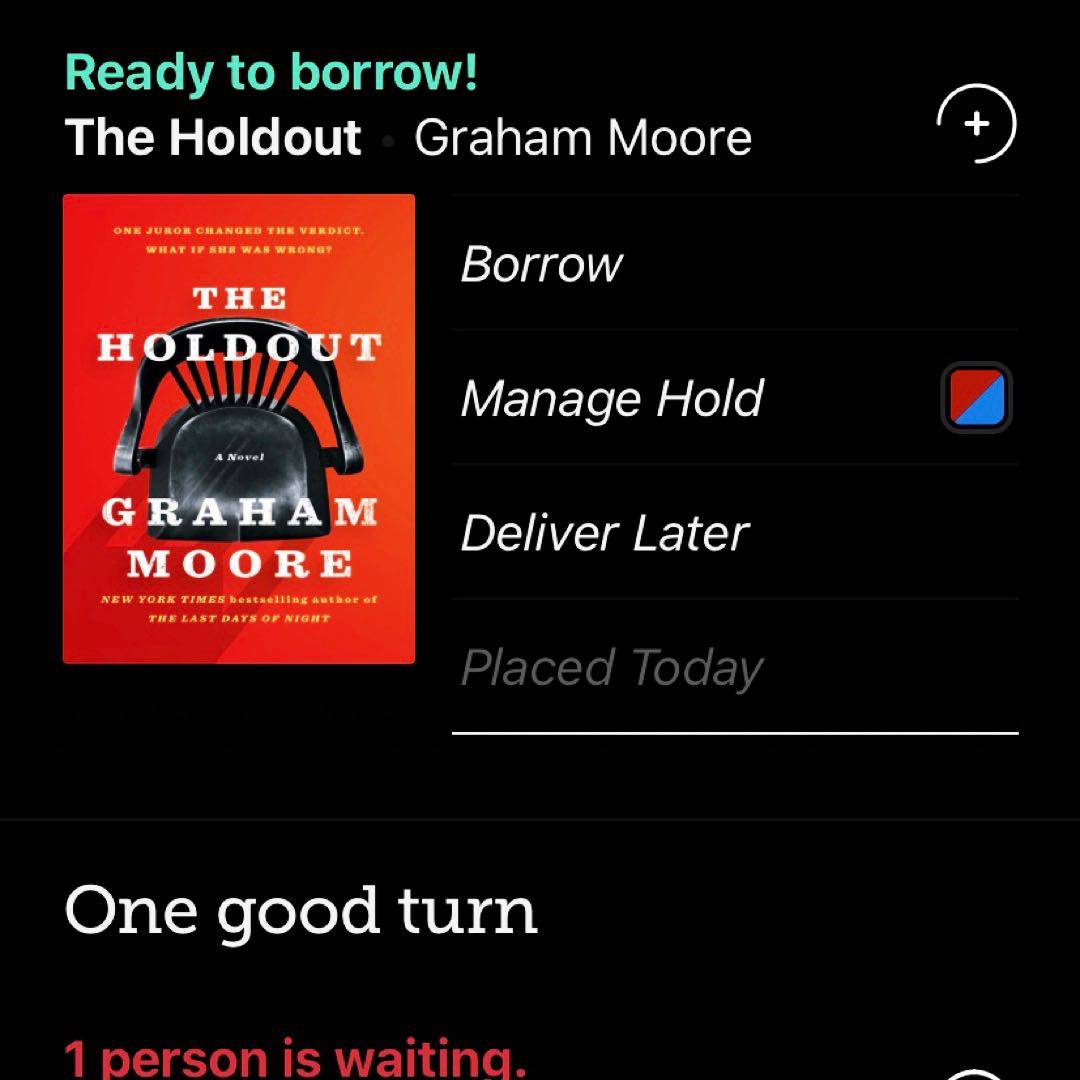
Task: Tap the red and blue library card icon
Action: 976,398
